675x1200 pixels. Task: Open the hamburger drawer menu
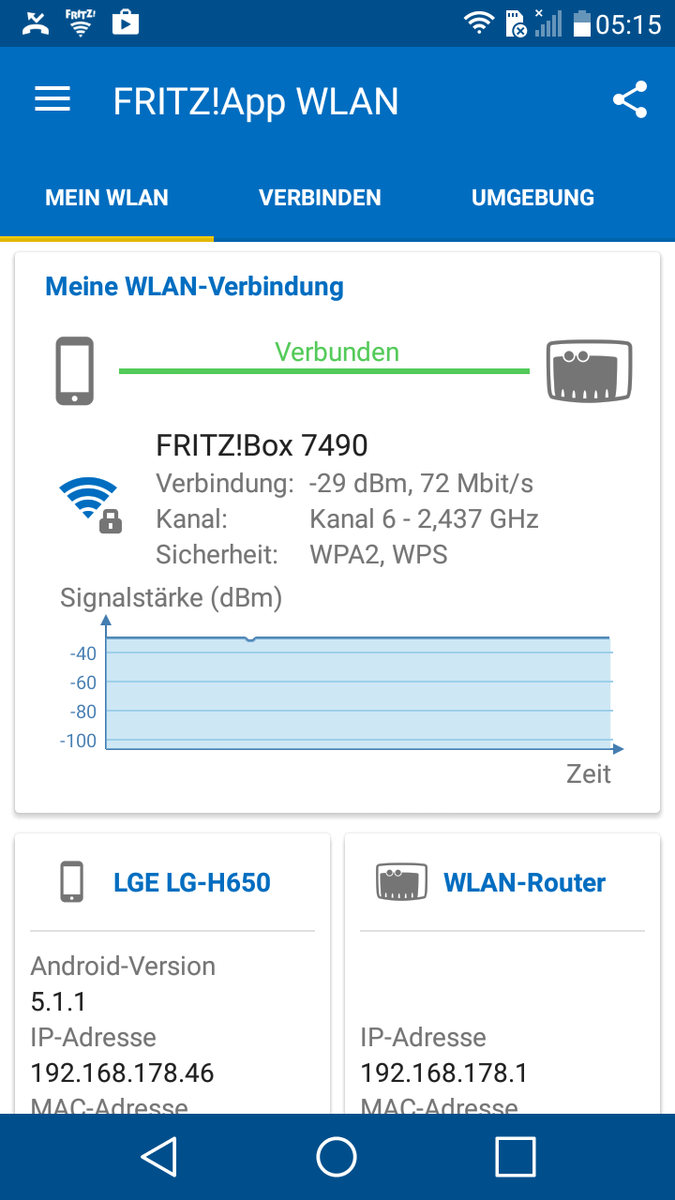click(53, 101)
